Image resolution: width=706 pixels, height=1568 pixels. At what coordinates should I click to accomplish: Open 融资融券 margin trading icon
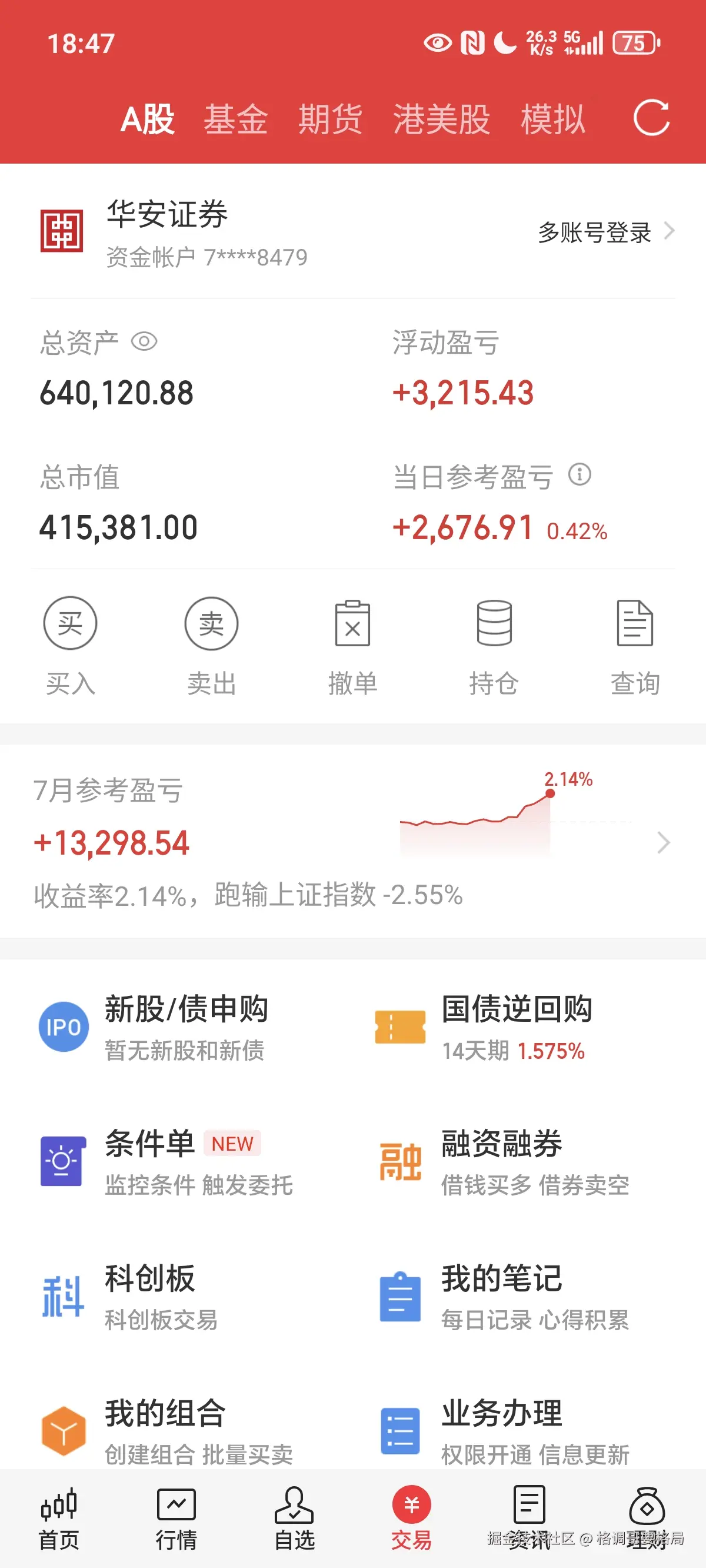(401, 1160)
